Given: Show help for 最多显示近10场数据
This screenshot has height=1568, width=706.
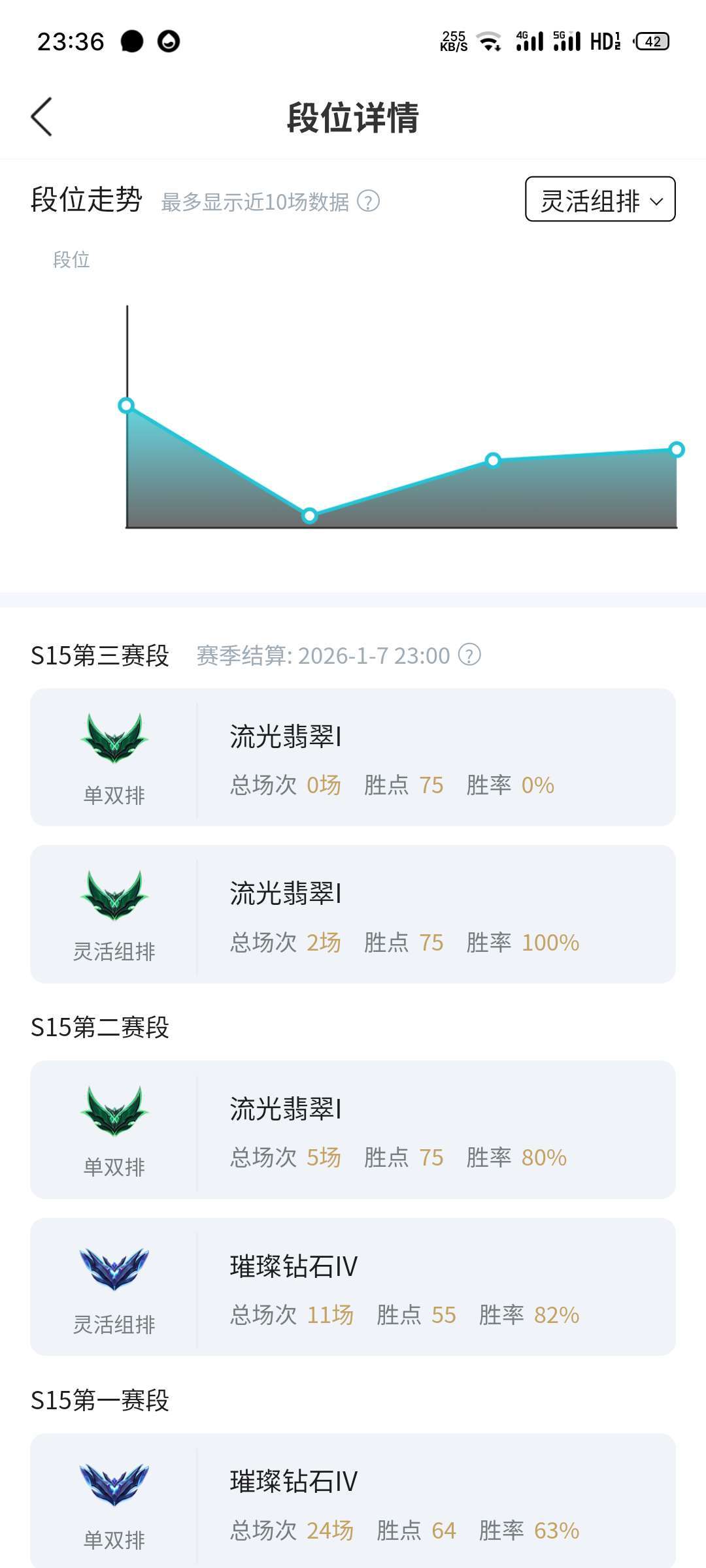Looking at the screenshot, I should tap(369, 201).
